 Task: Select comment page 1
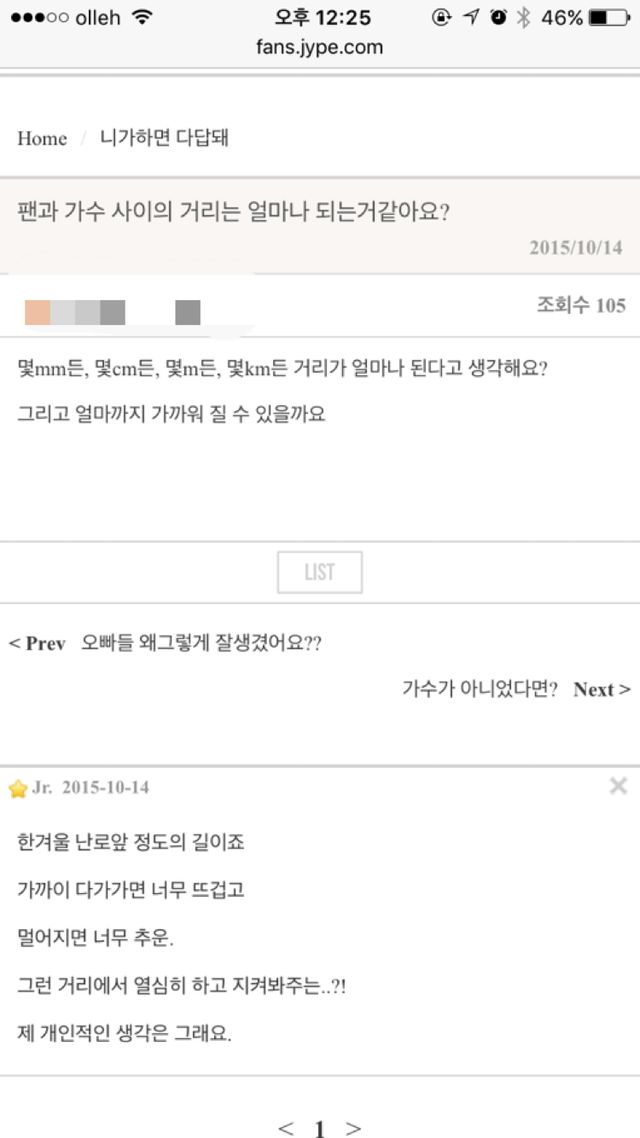(x=319, y=1128)
